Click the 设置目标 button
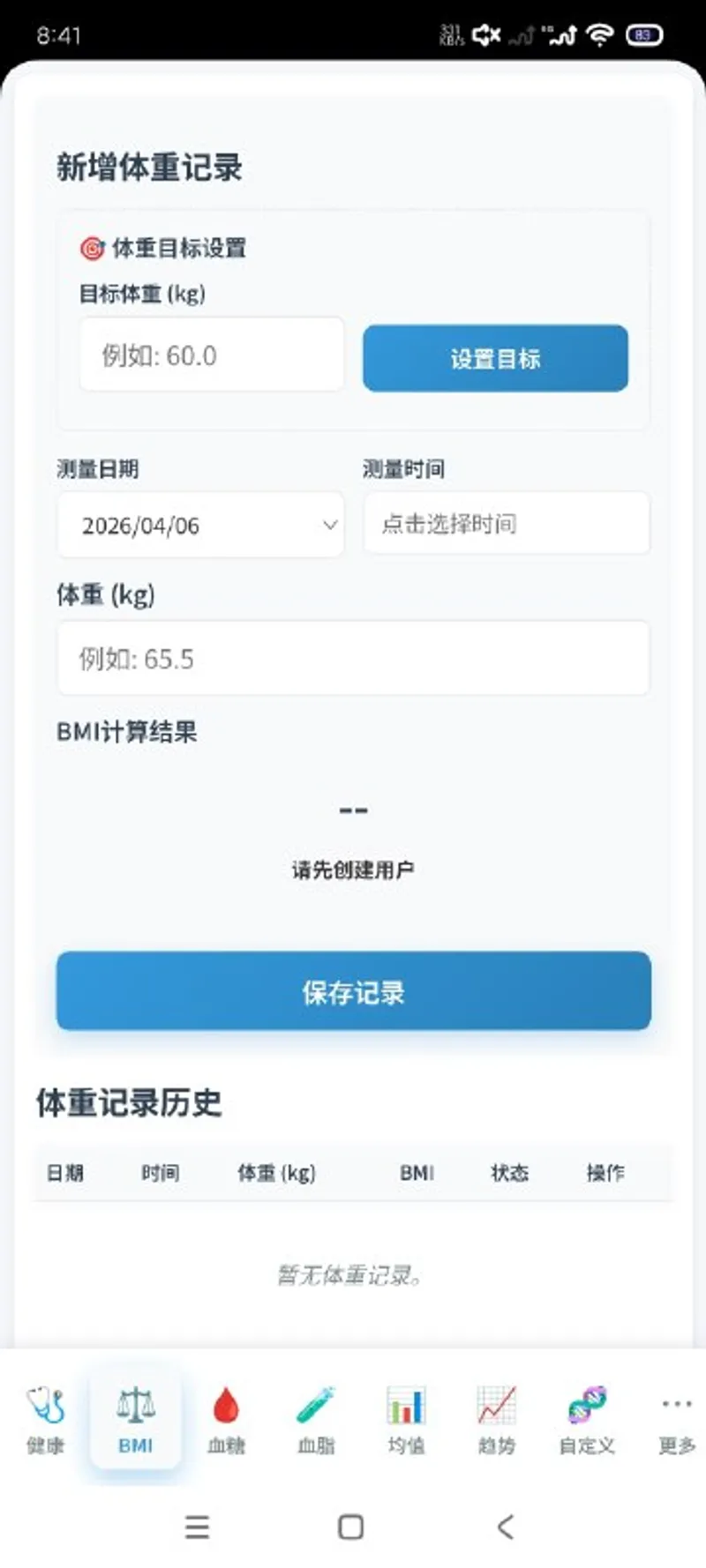 495,358
